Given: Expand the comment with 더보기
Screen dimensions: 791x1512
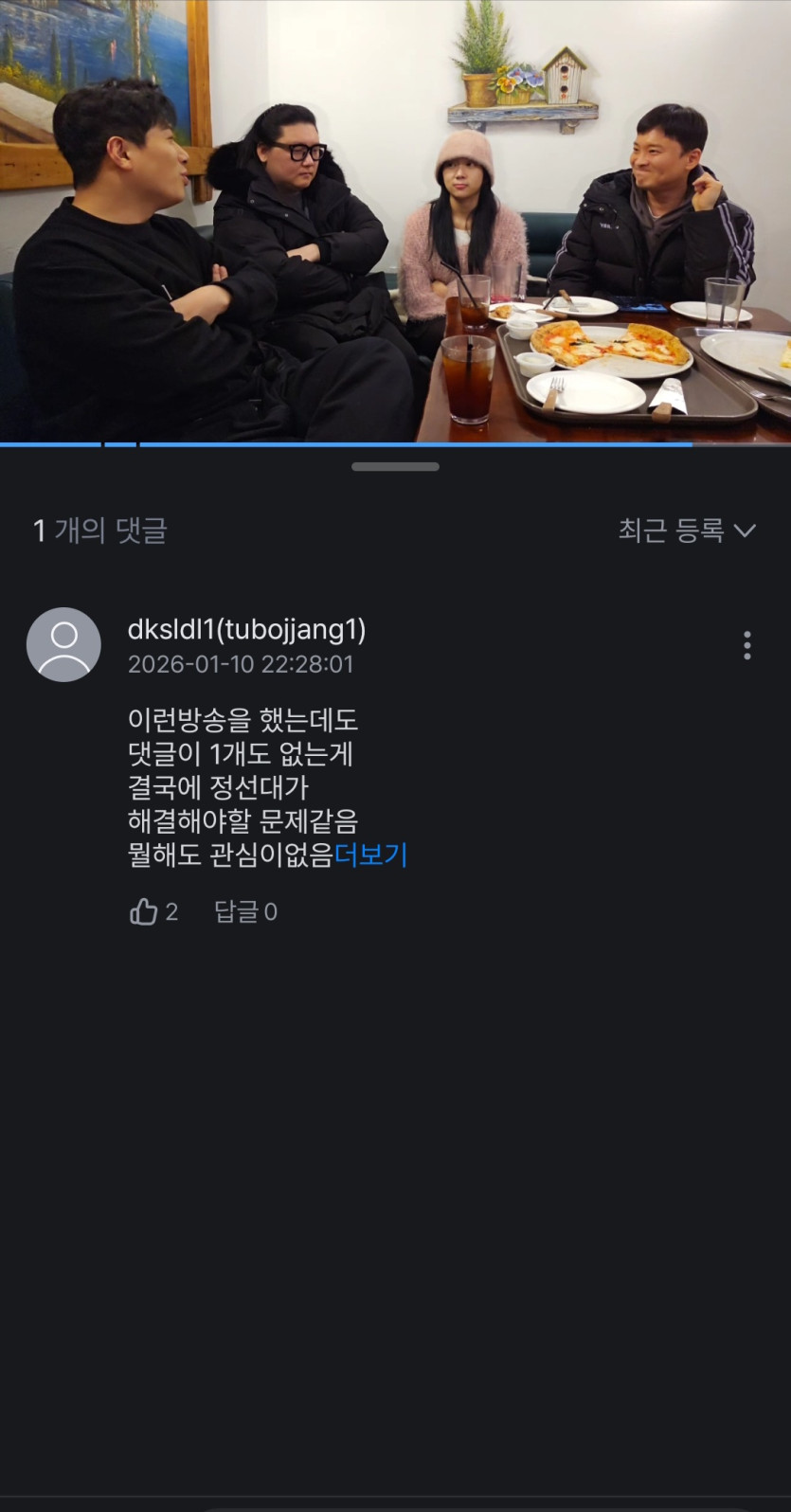Looking at the screenshot, I should point(370,855).
